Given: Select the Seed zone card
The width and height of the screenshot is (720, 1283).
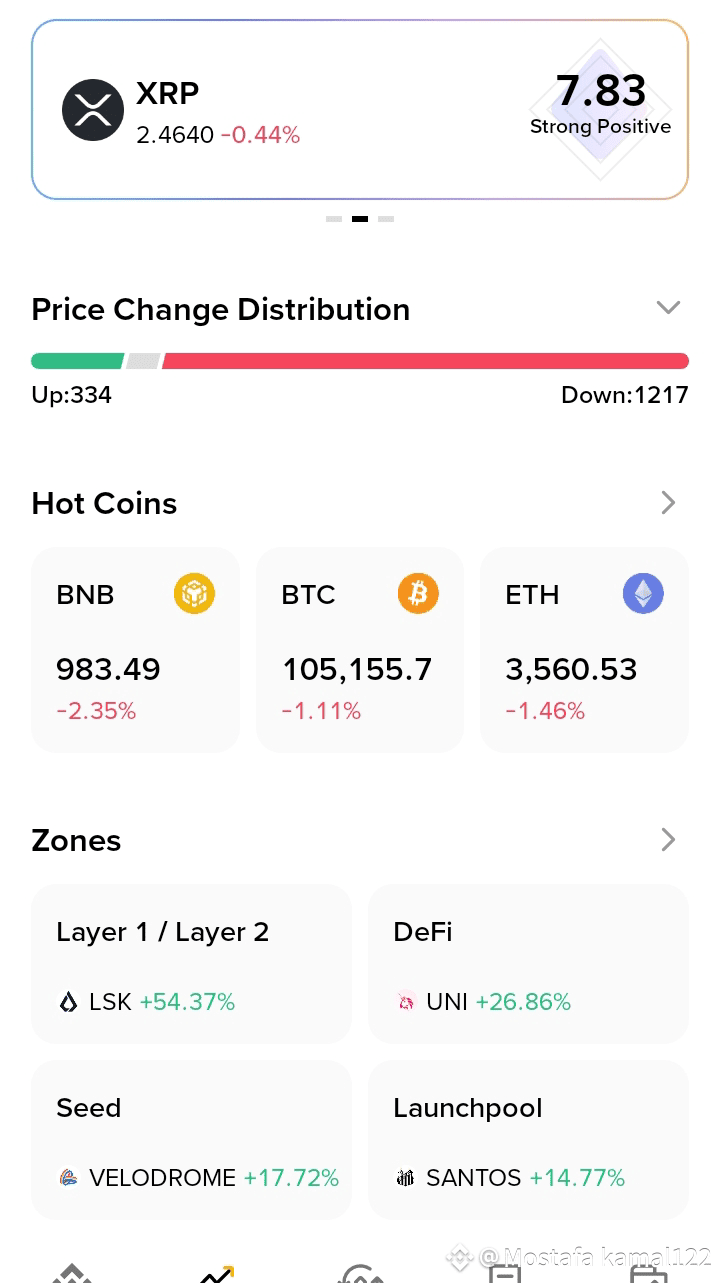Looking at the screenshot, I should [191, 1140].
